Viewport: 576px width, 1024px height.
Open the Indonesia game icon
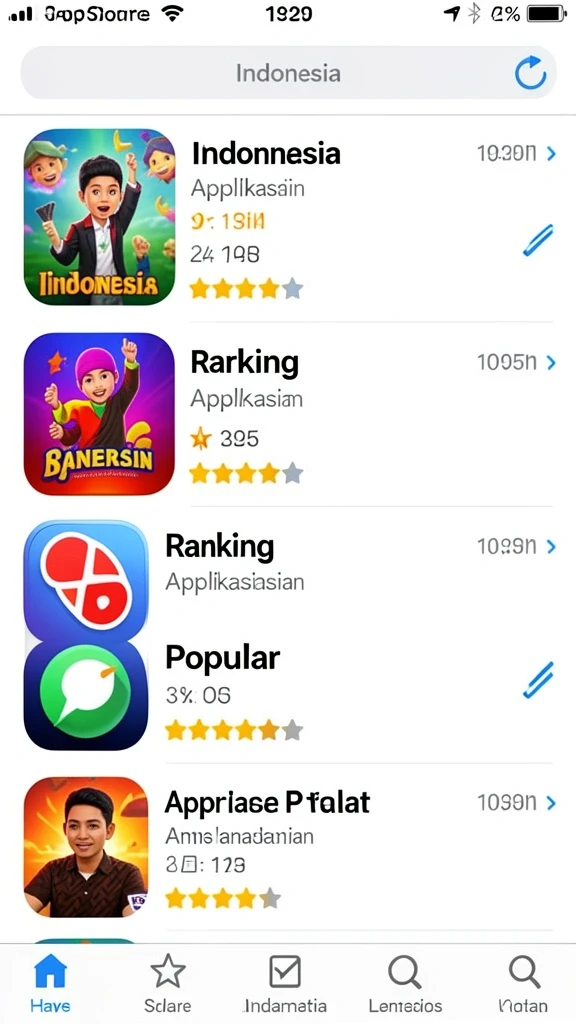pos(99,217)
